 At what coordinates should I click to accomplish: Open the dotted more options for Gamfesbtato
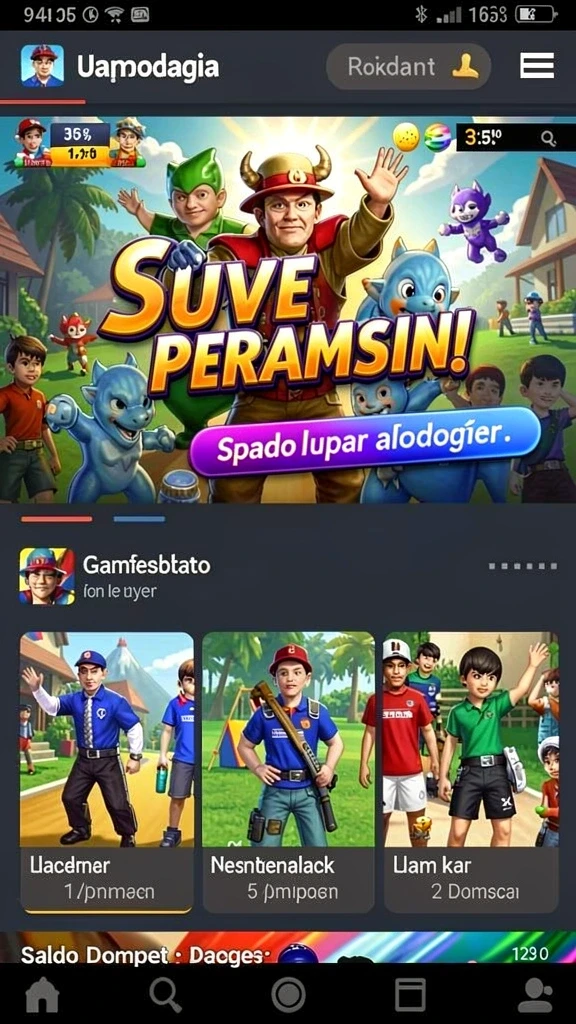click(523, 566)
